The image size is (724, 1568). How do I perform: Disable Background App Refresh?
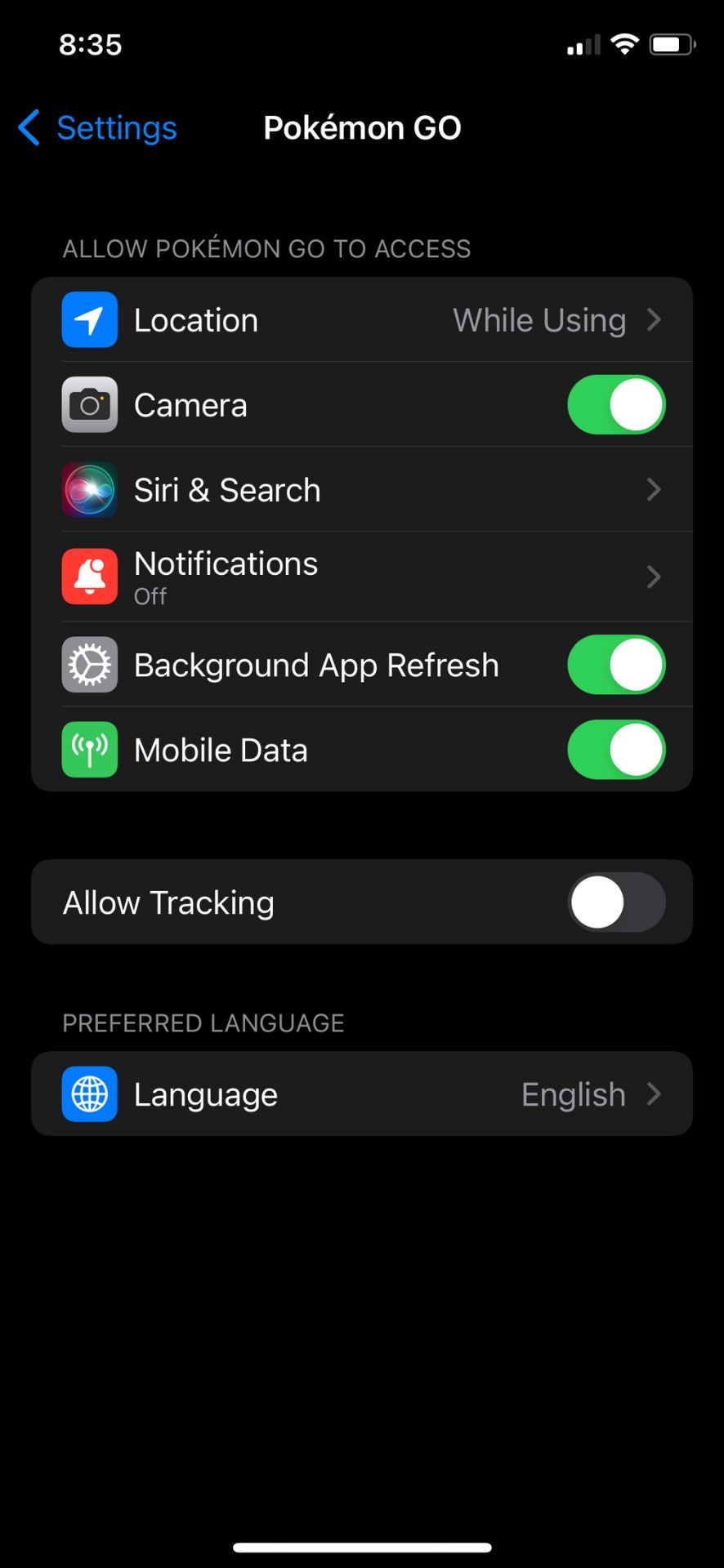click(616, 665)
